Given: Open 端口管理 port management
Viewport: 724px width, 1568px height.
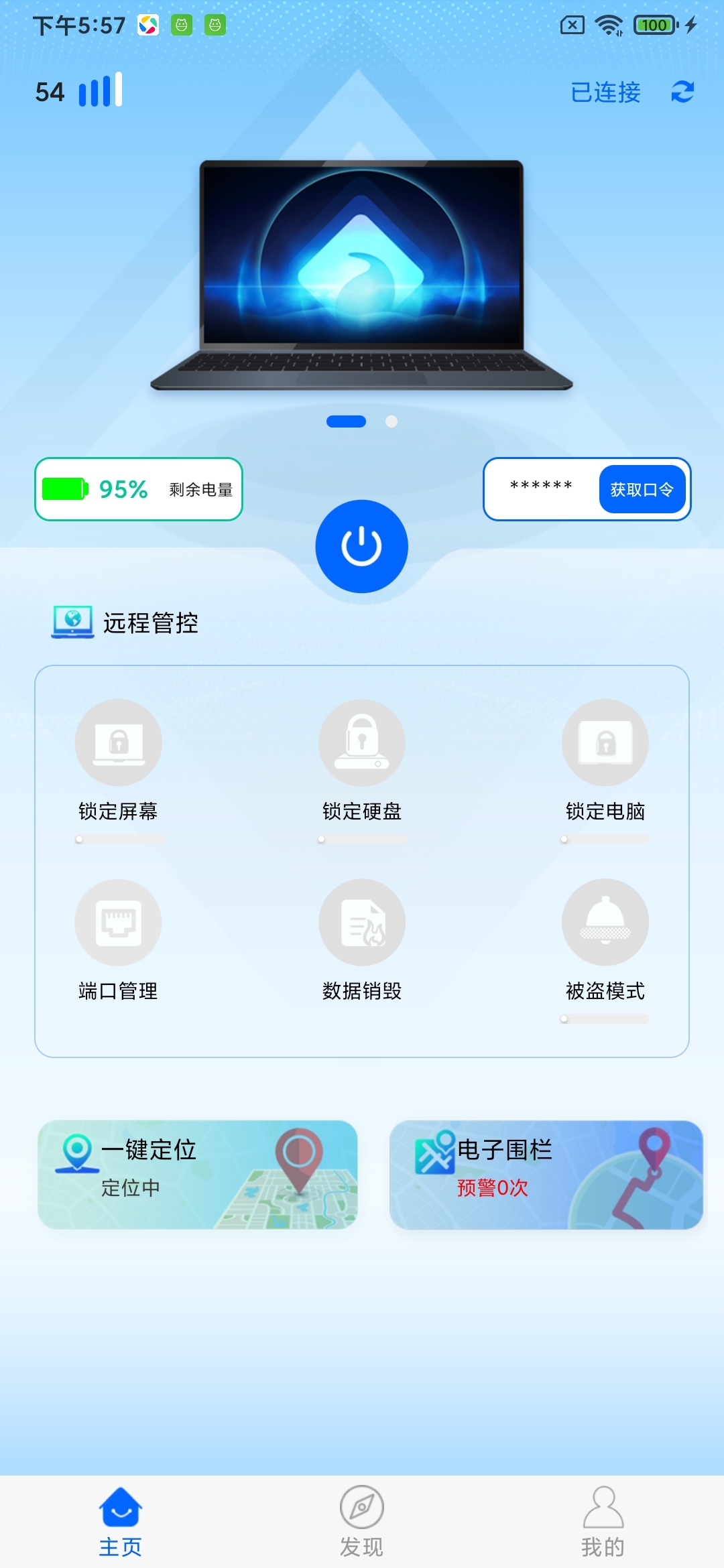Looking at the screenshot, I should pos(119,923).
